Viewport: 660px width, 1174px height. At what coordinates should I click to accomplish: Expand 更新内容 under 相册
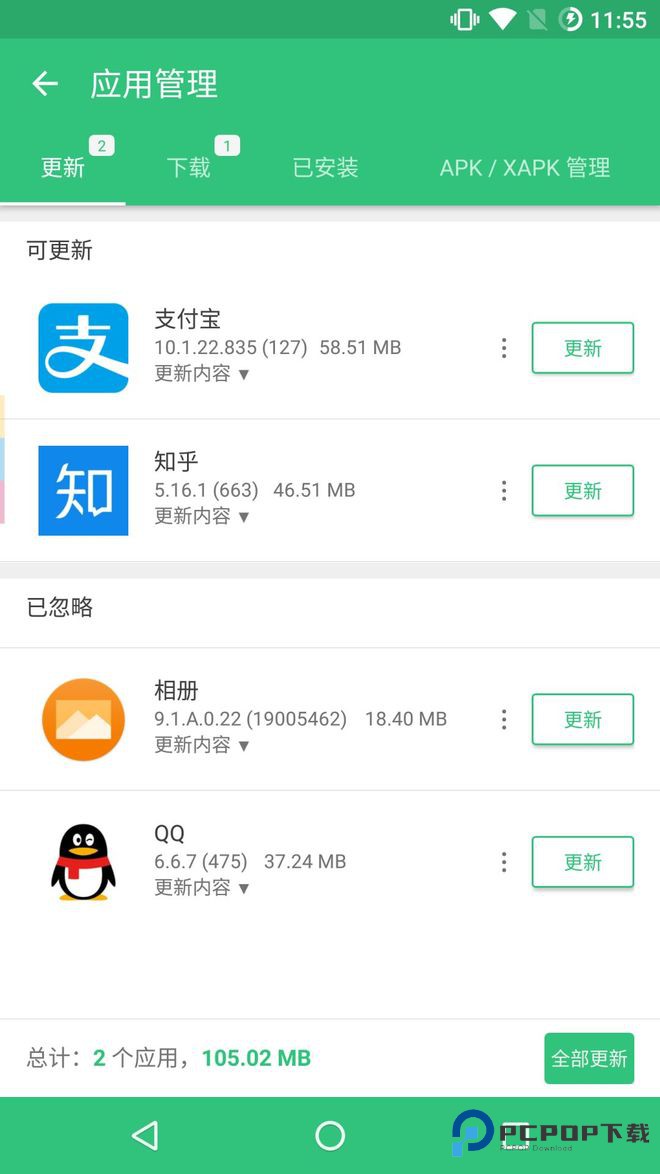pyautogui.click(x=201, y=745)
